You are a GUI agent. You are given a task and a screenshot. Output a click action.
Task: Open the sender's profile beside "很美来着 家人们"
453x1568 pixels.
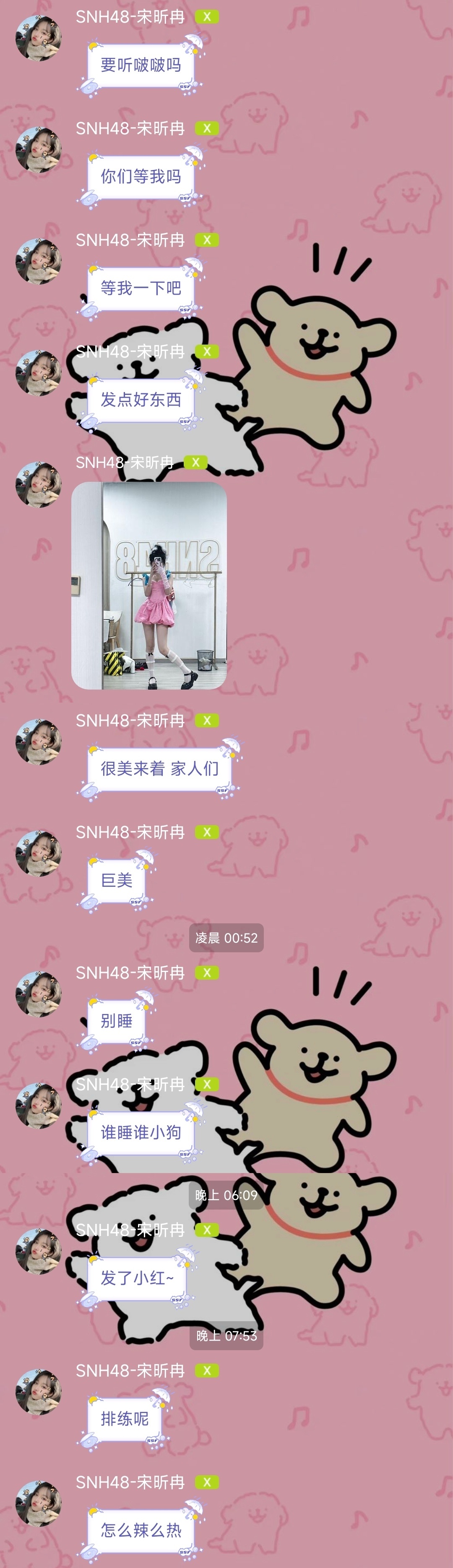click(38, 742)
